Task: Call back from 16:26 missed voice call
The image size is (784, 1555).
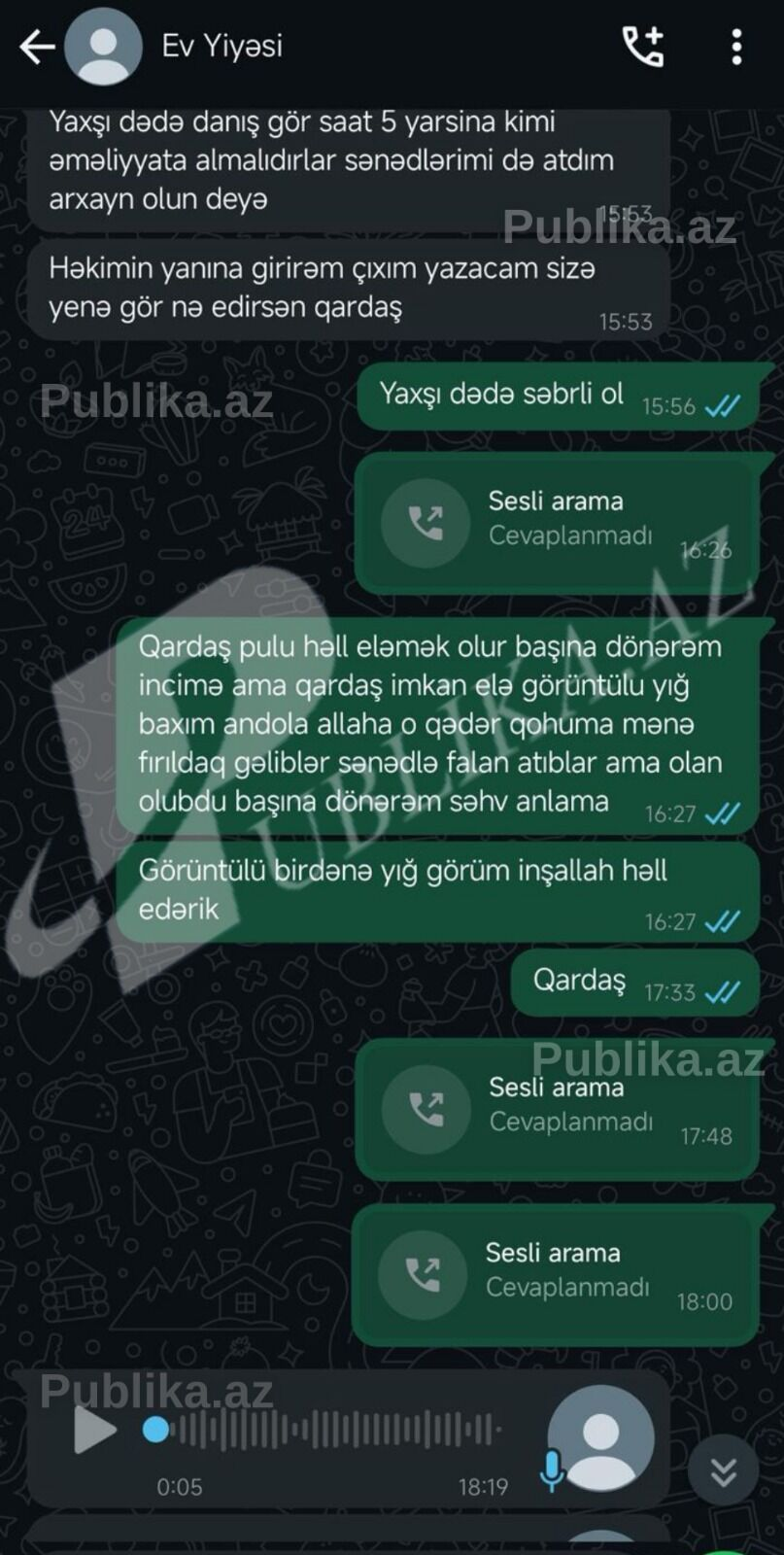Action: point(426,523)
